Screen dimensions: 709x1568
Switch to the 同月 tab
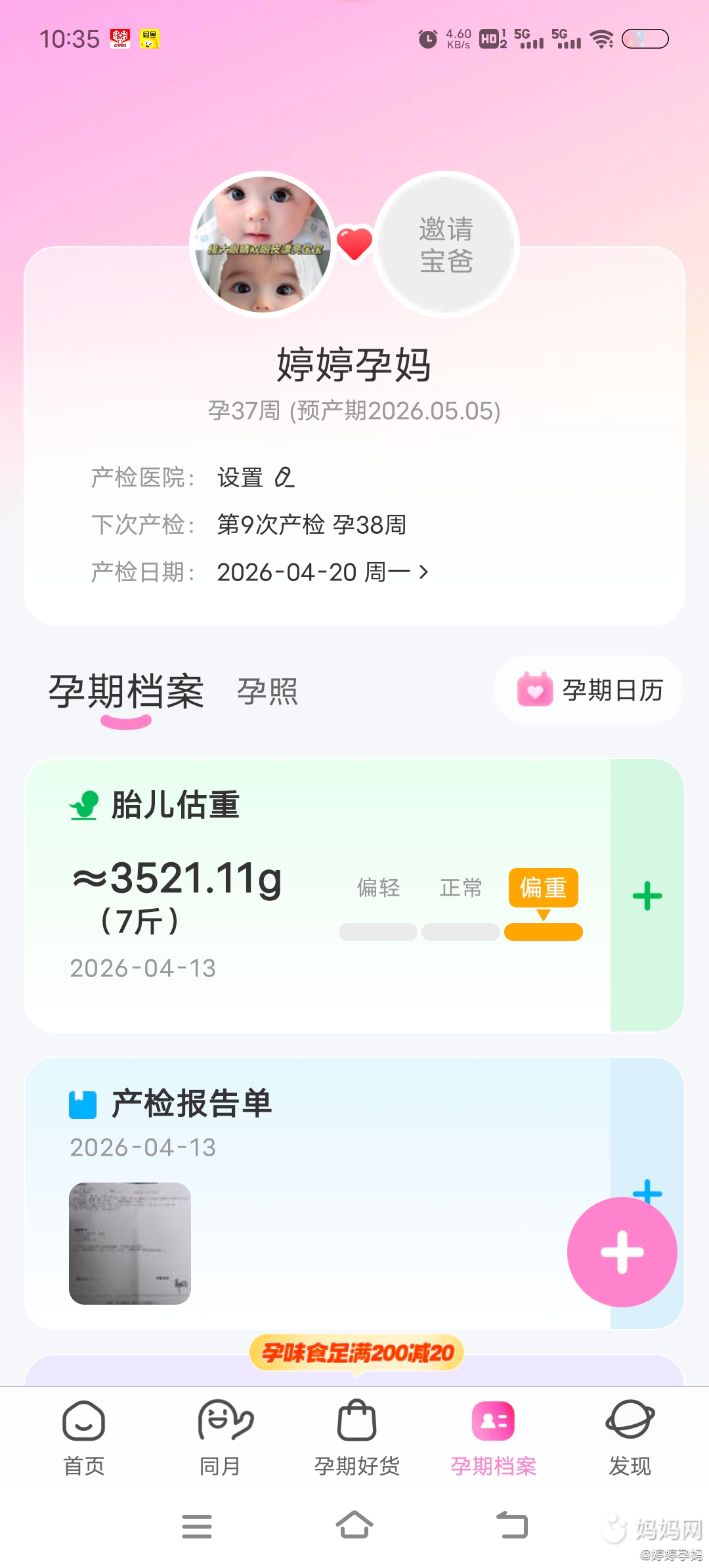(220, 1438)
